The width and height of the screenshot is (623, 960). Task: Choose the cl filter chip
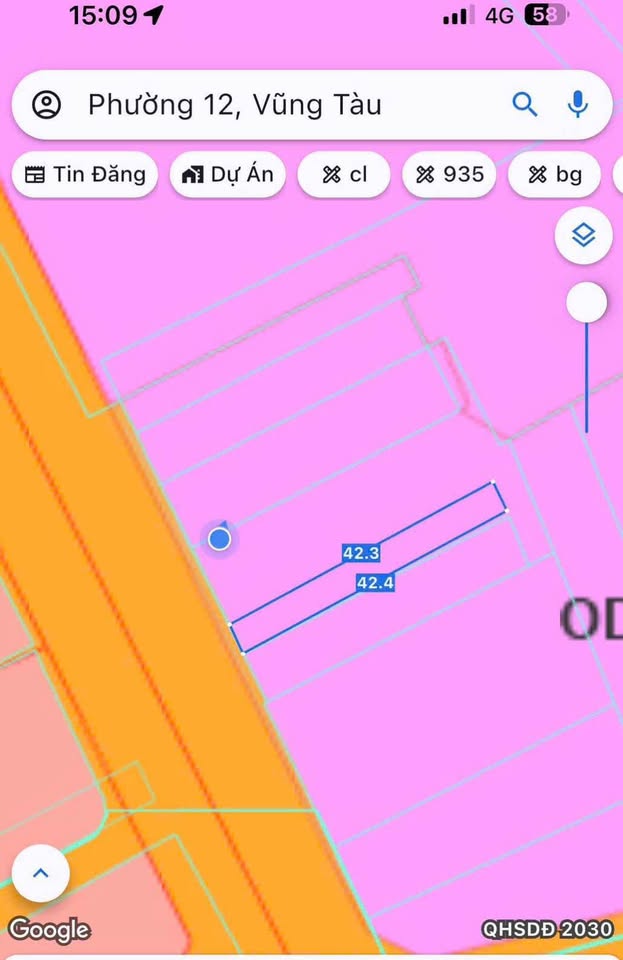(x=345, y=174)
